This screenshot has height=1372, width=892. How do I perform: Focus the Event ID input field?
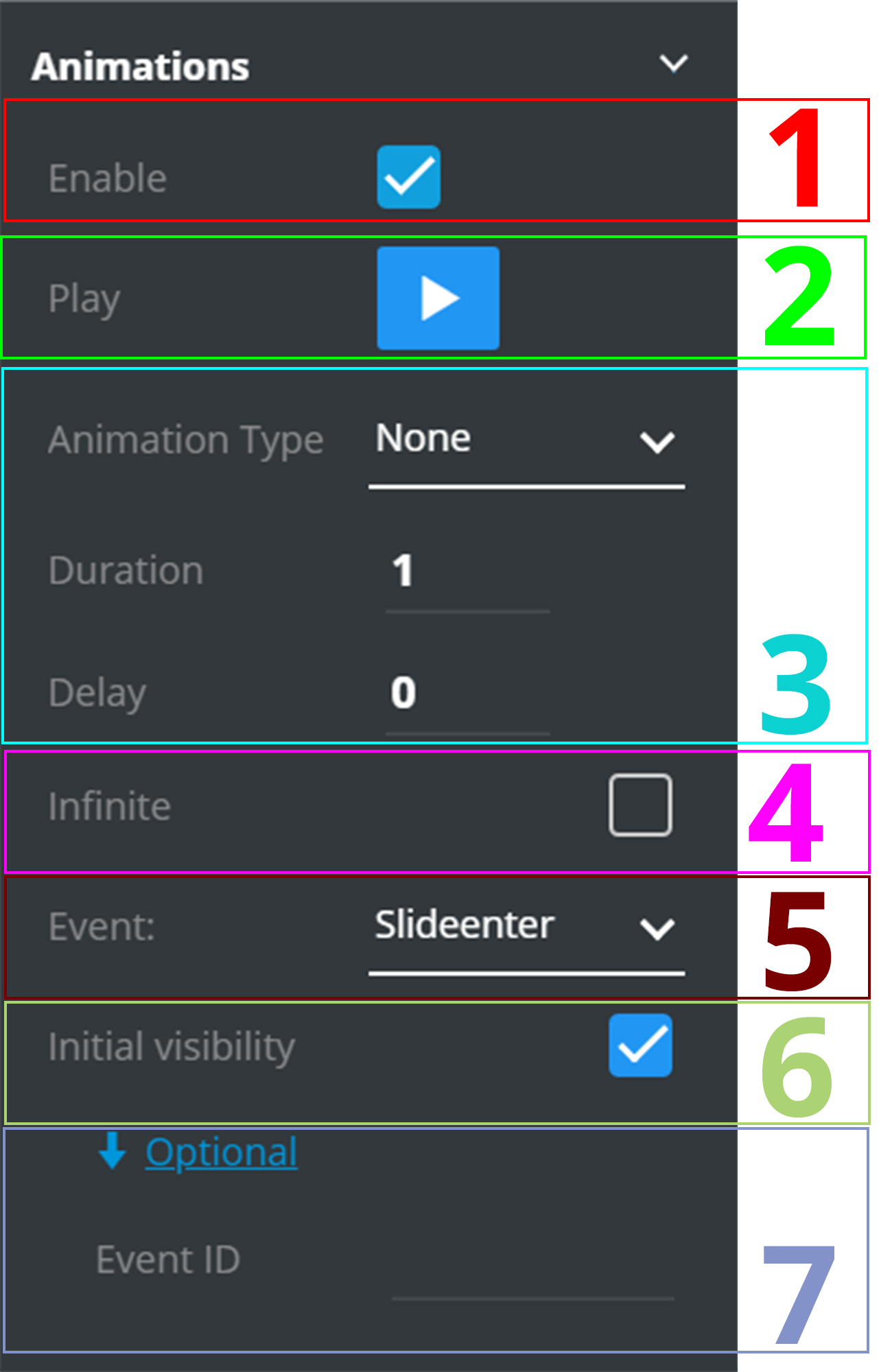tap(532, 1276)
